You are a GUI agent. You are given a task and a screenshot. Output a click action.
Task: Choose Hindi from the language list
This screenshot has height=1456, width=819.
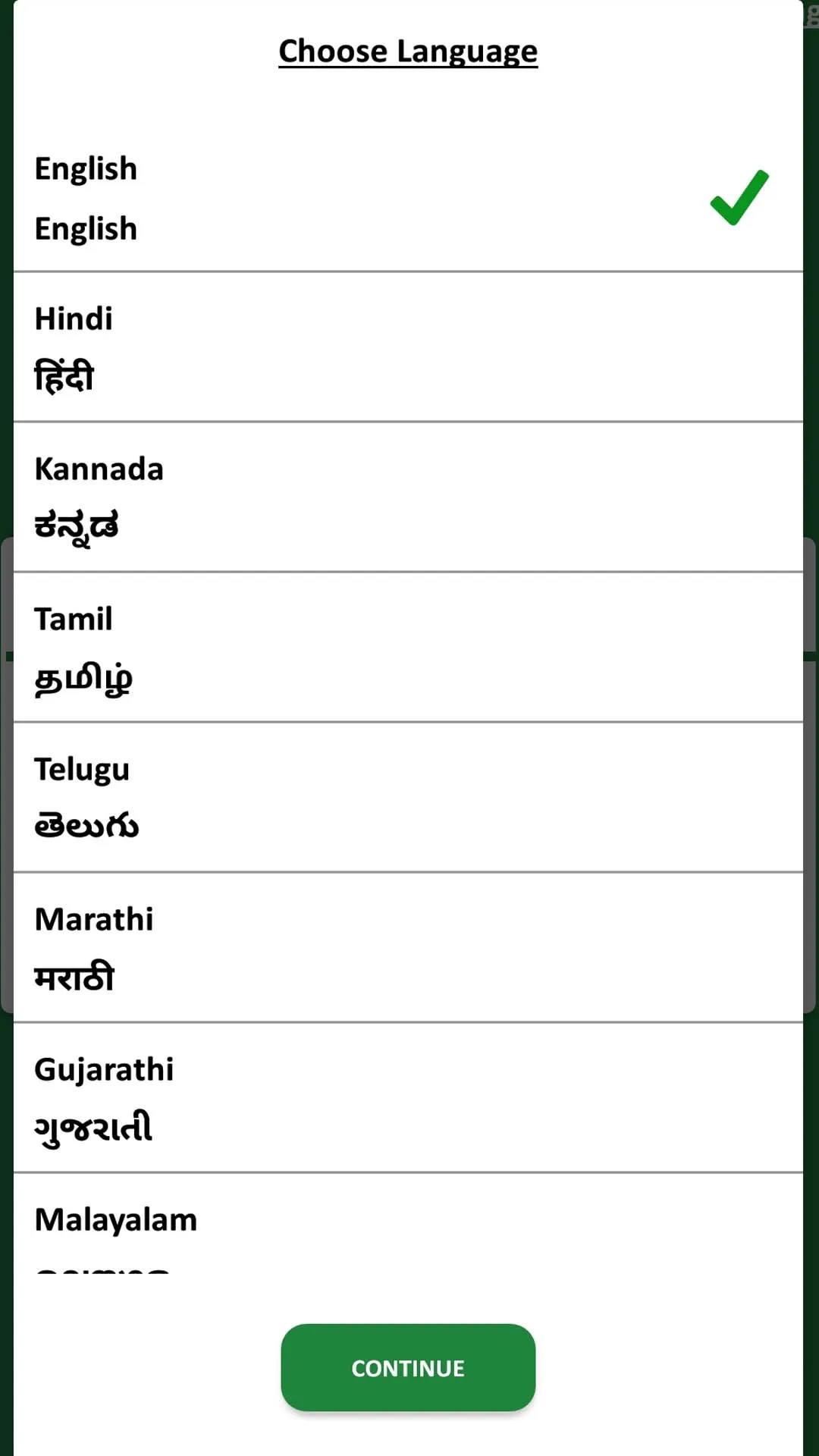(408, 347)
